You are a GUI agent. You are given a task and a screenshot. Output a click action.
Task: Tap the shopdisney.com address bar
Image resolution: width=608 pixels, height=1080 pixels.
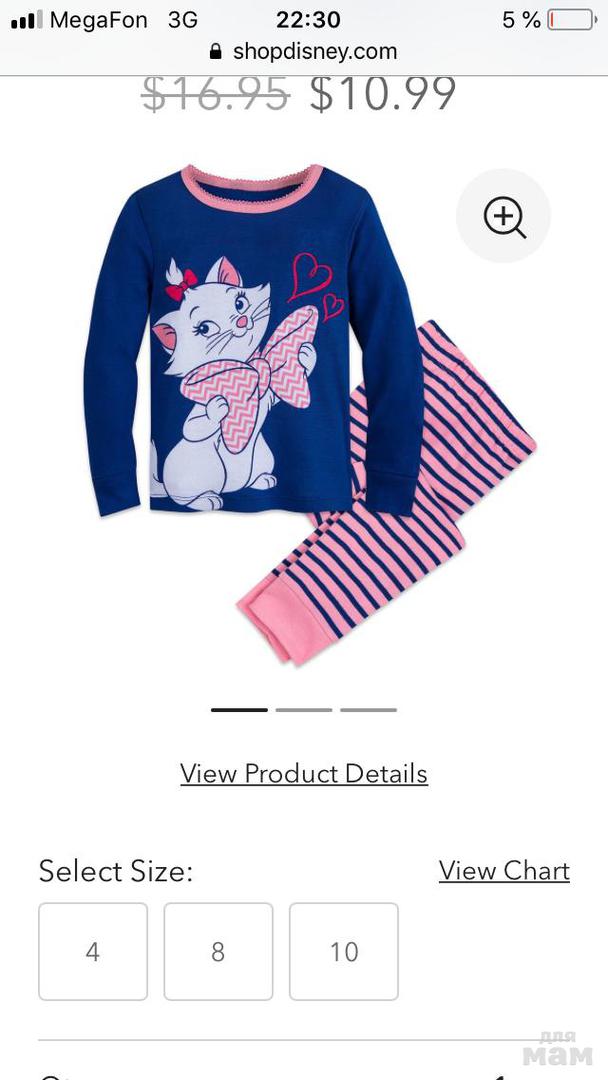tap(304, 52)
